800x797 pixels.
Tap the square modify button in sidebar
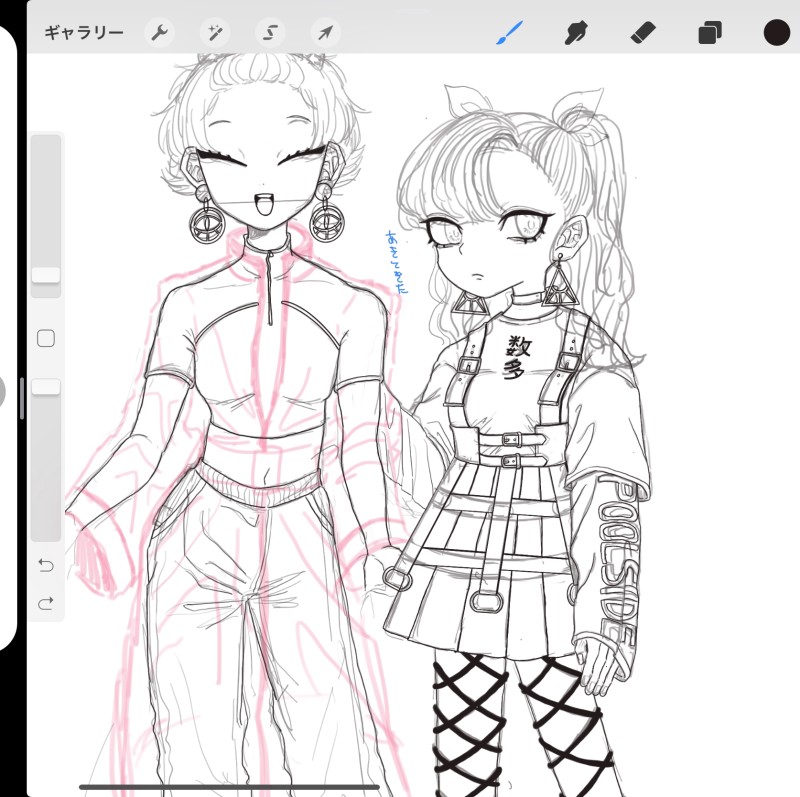tap(46, 339)
